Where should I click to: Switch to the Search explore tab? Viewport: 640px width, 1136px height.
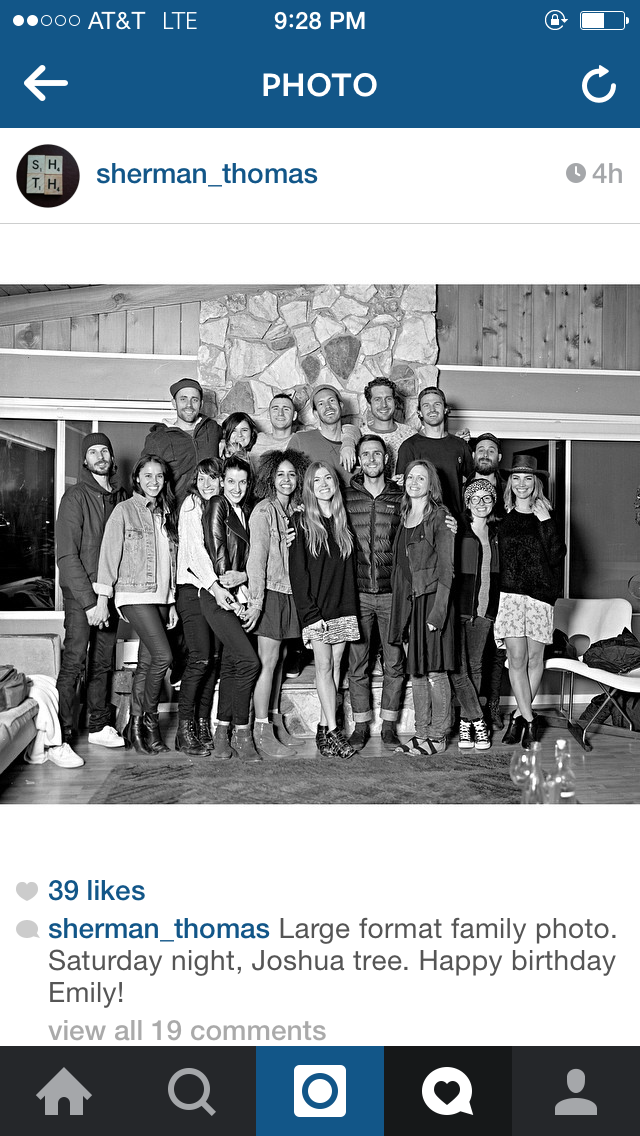pyautogui.click(x=192, y=1091)
